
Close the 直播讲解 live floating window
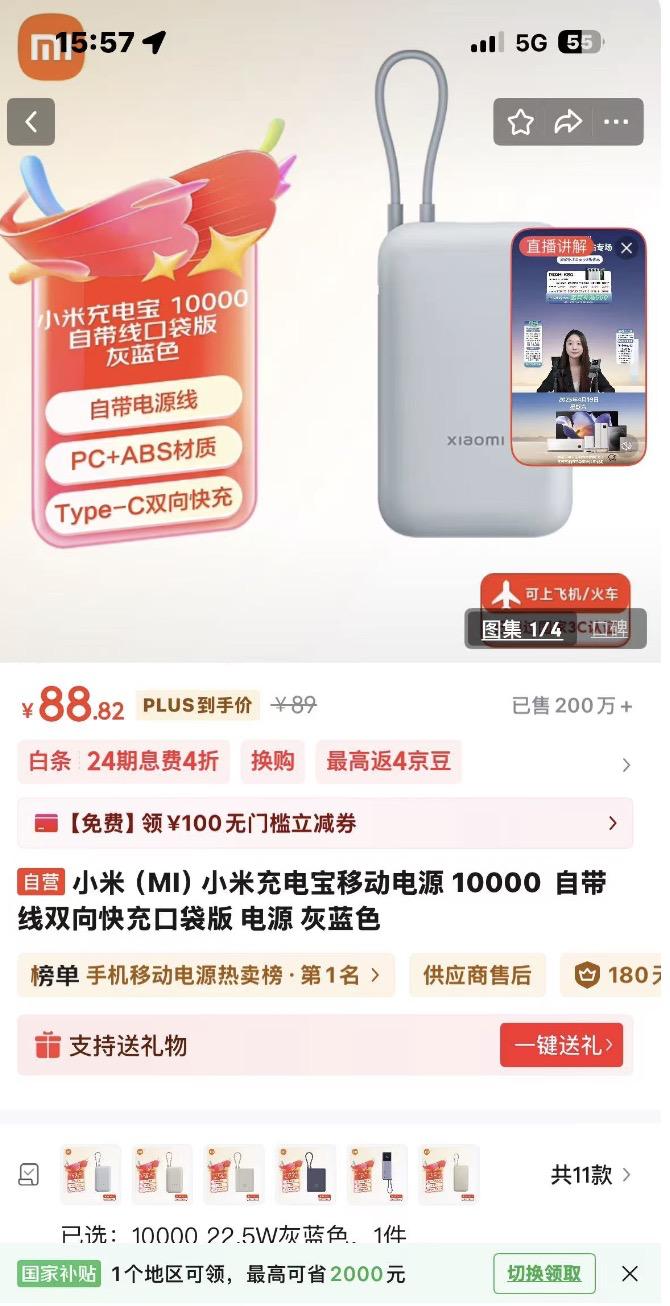(x=627, y=247)
